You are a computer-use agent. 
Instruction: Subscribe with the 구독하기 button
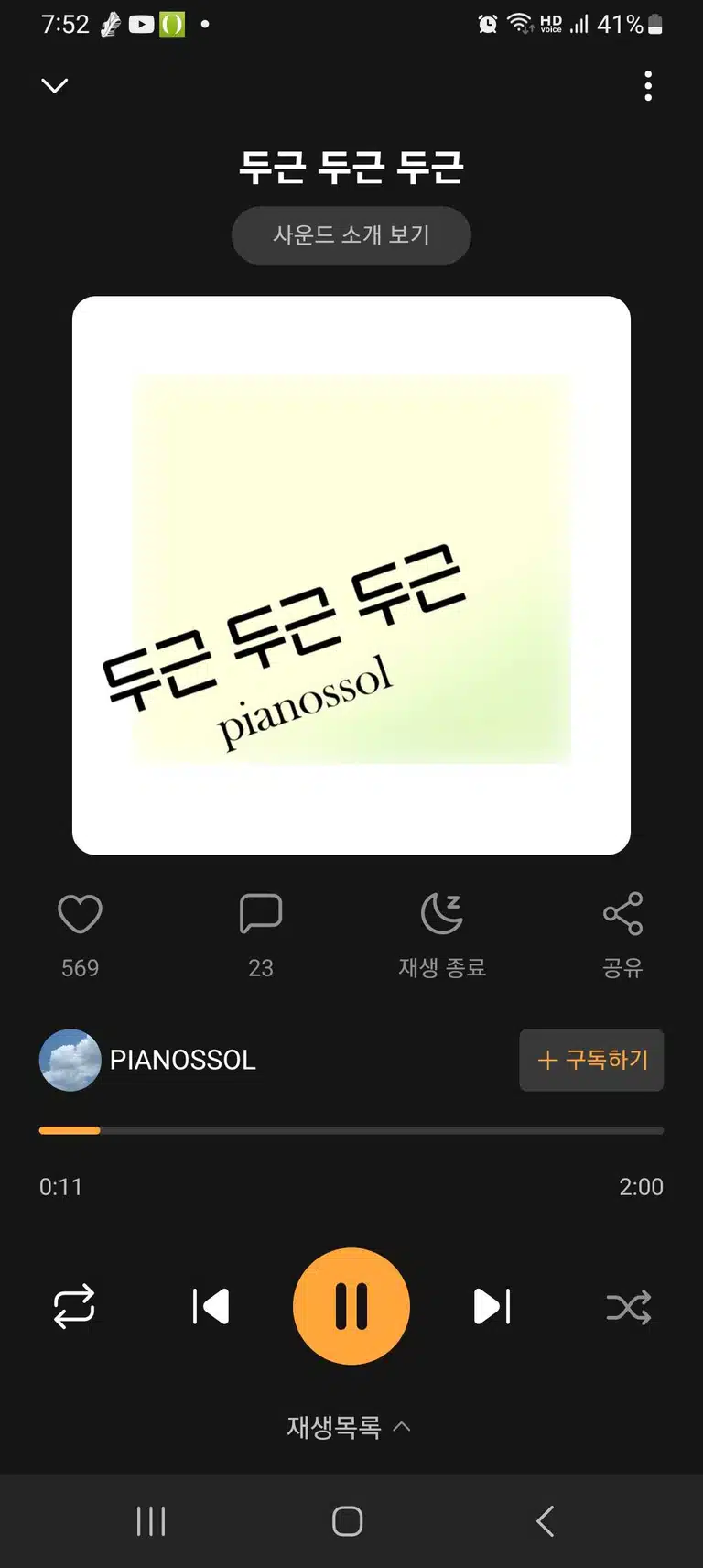coord(591,1060)
